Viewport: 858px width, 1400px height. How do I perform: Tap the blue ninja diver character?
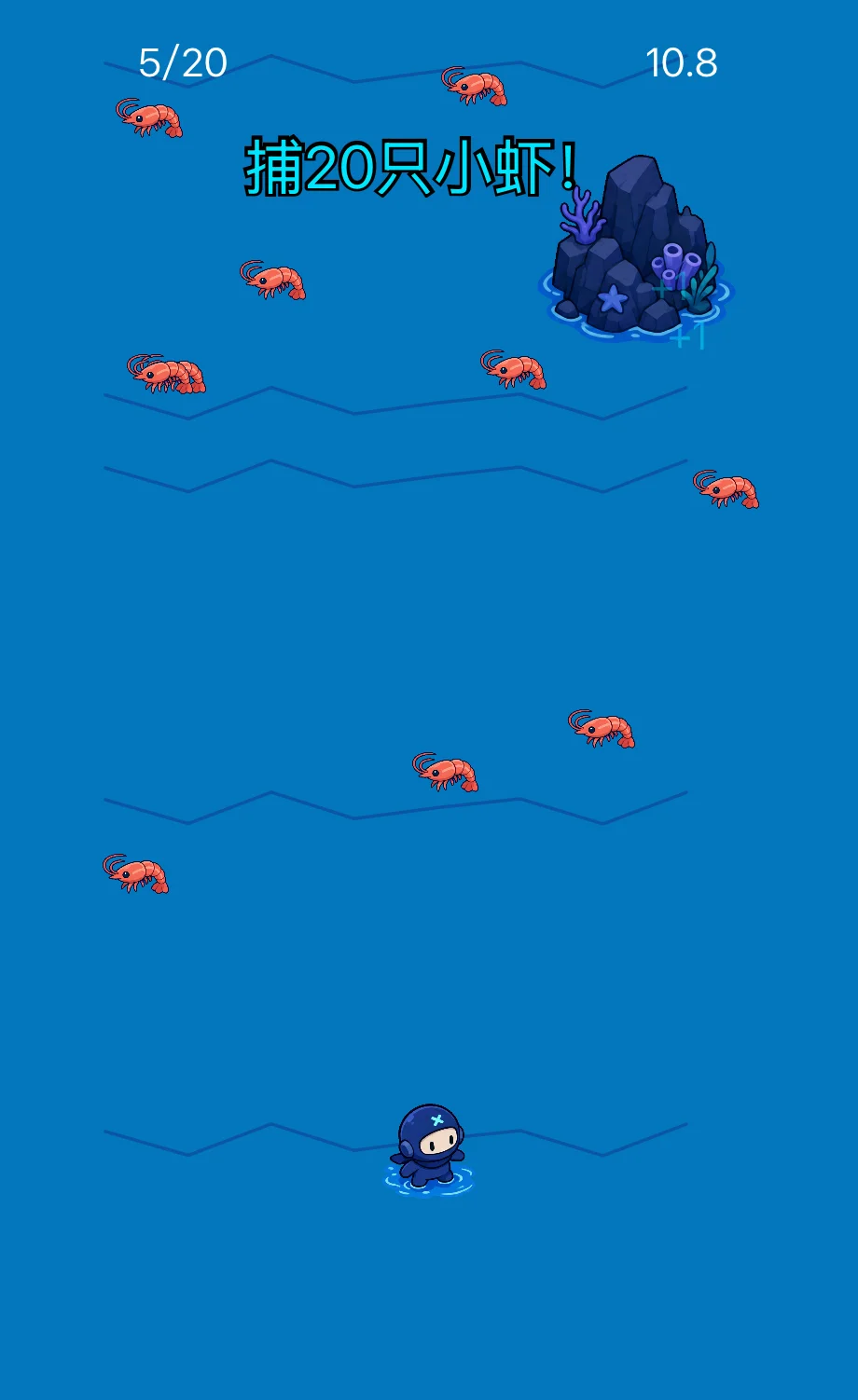[x=429, y=1148]
